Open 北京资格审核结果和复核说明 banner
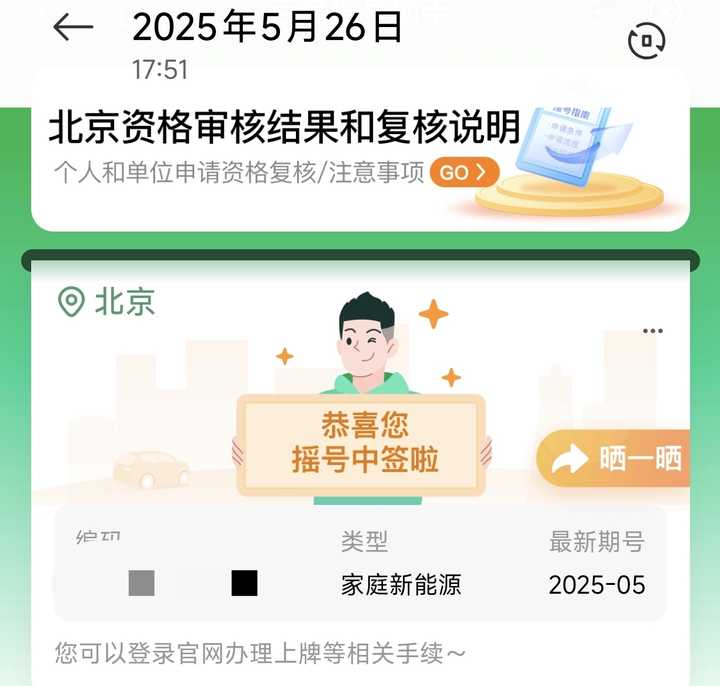Screen dimensions: 720x686 285,129
